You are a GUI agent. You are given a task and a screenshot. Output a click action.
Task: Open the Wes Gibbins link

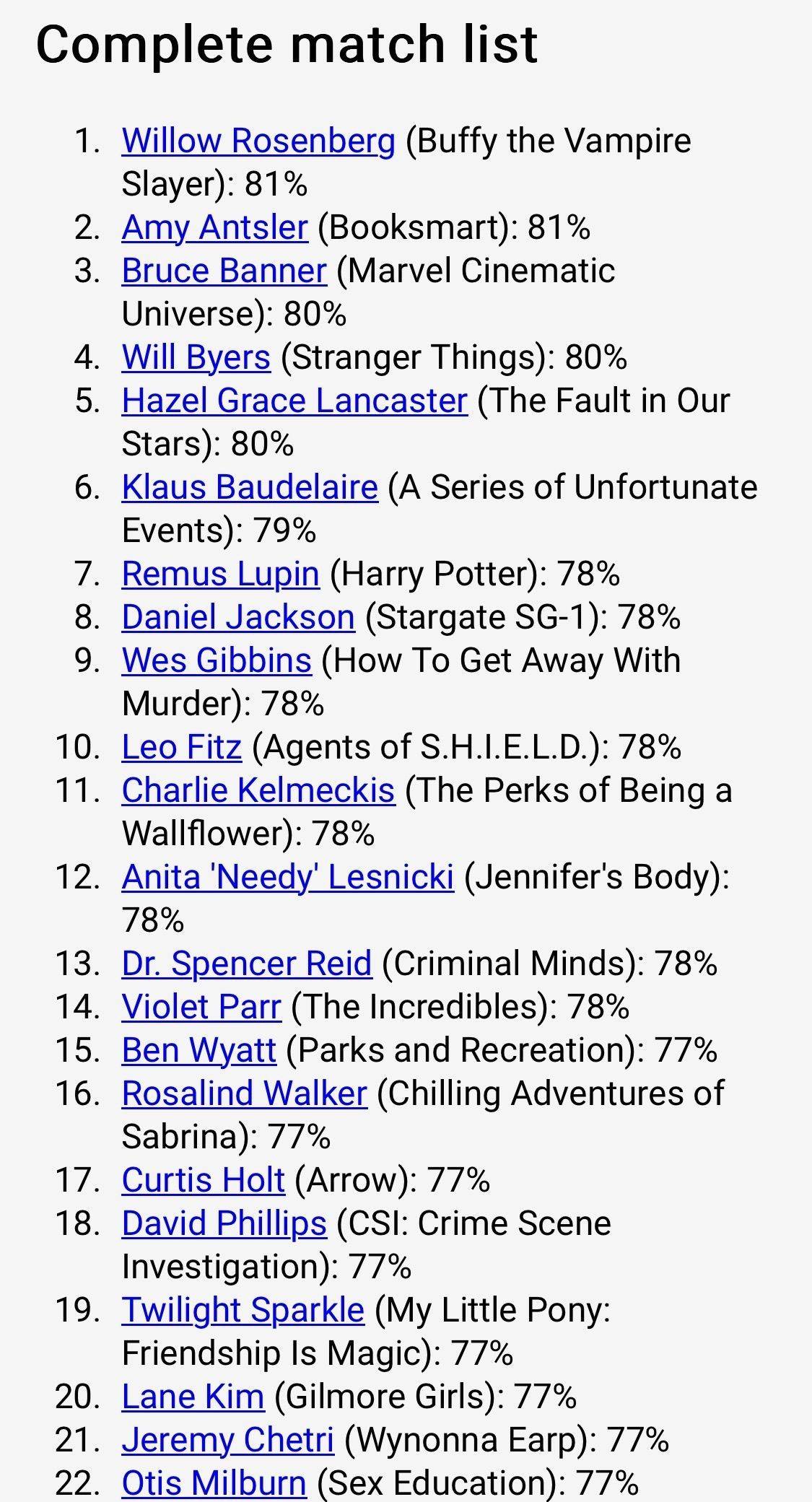coord(217,660)
